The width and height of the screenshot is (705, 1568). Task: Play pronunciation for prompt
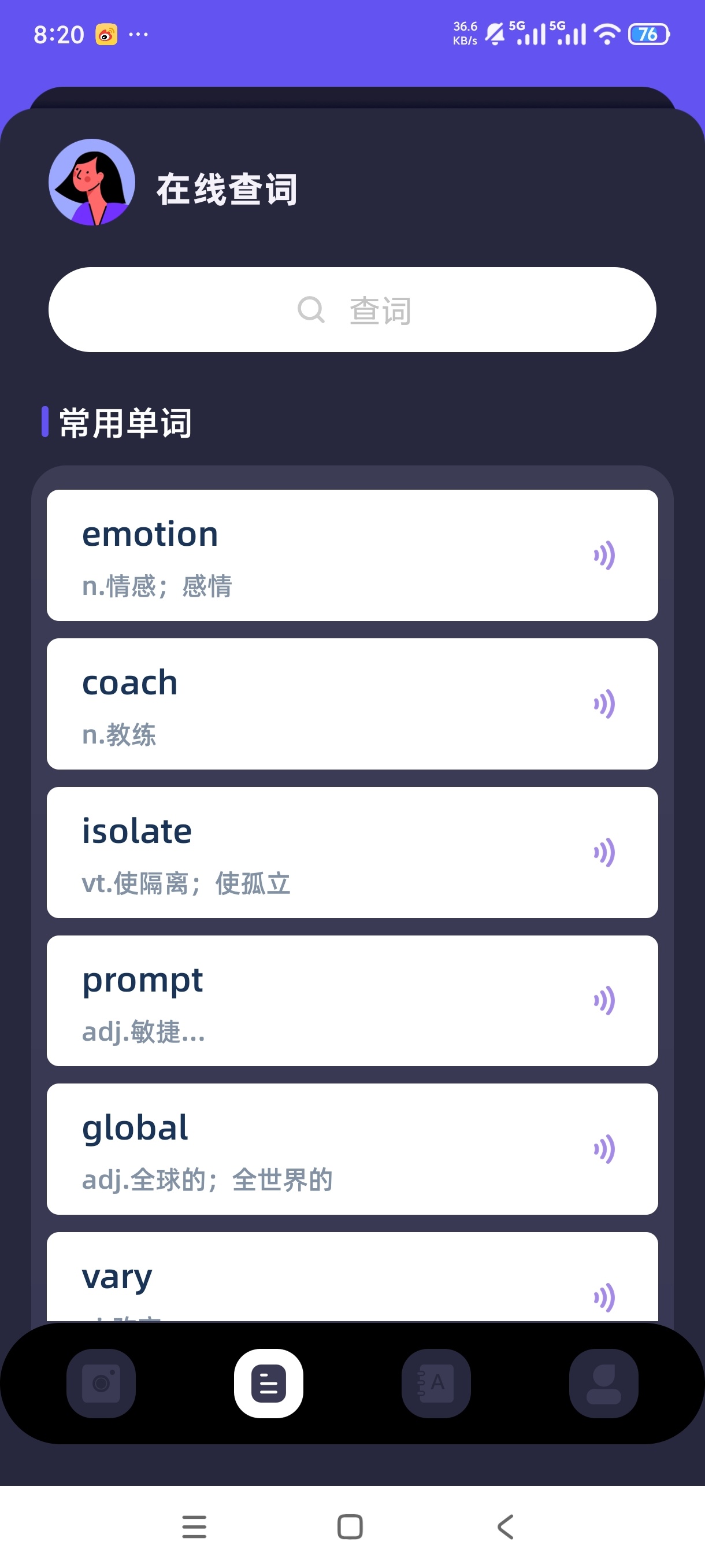point(604,1001)
